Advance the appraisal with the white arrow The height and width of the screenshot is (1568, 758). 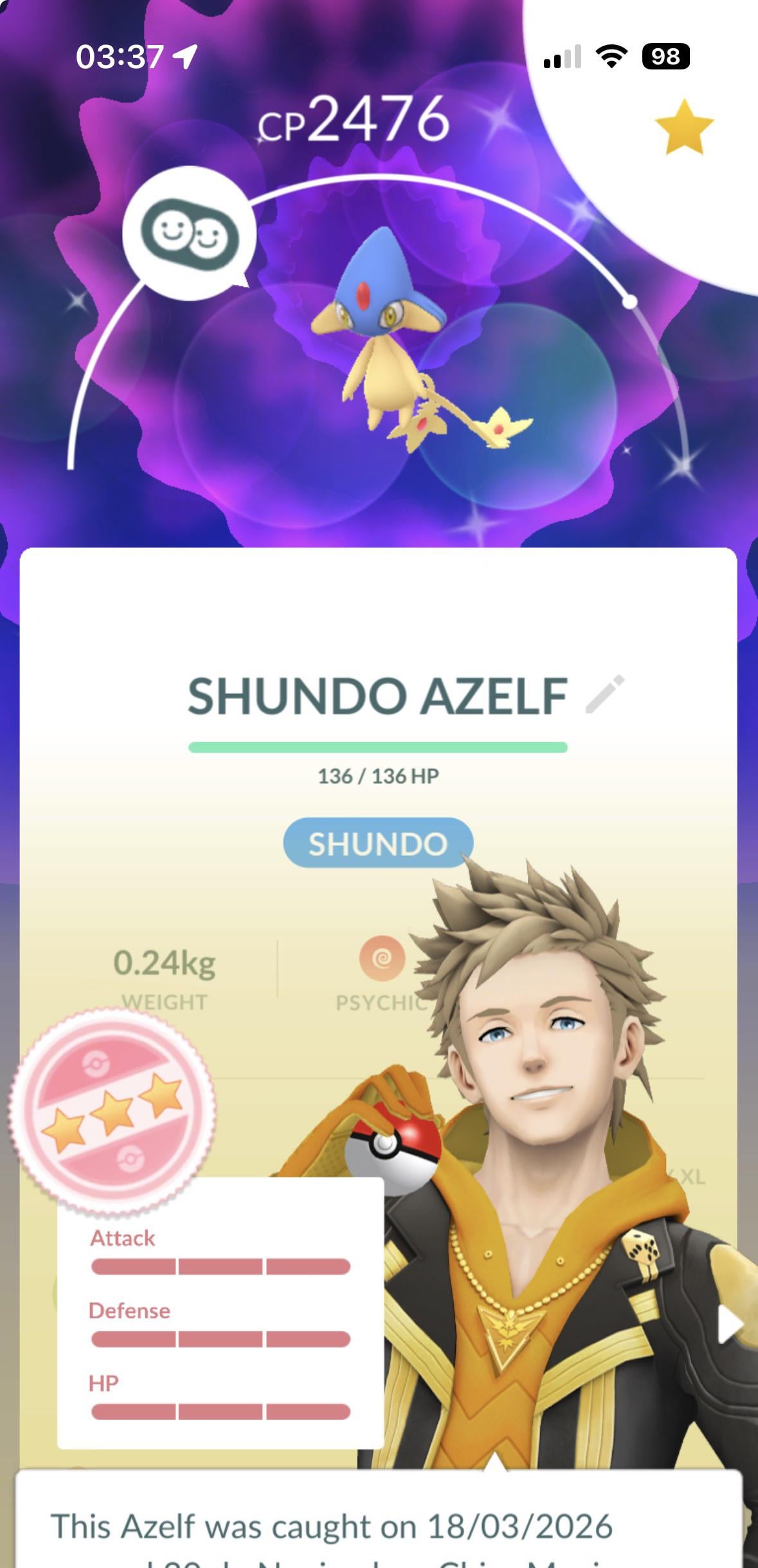tap(730, 1325)
